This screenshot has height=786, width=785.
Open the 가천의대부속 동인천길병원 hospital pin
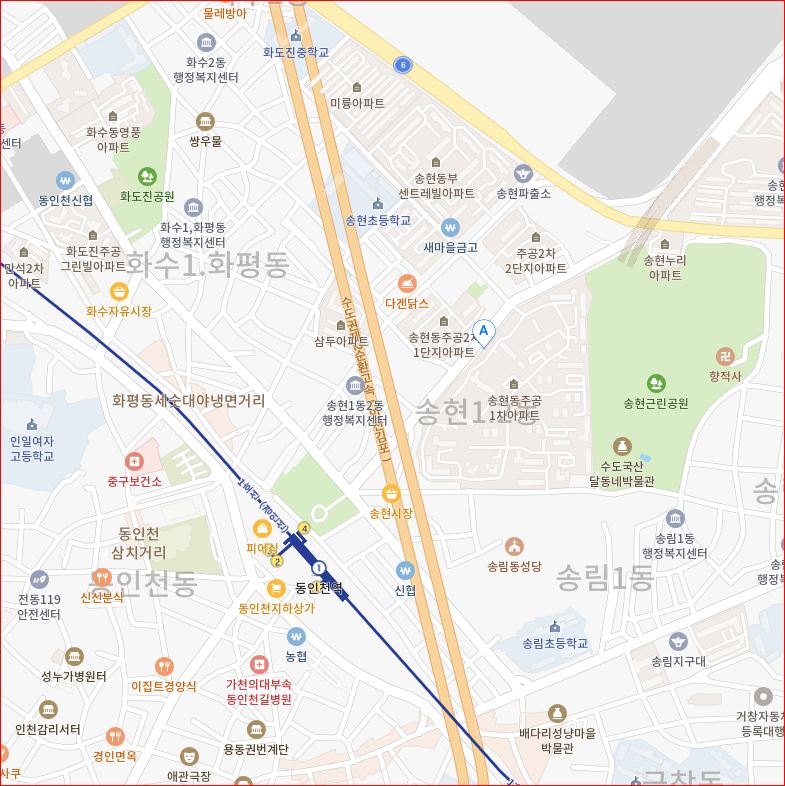pyautogui.click(x=259, y=664)
